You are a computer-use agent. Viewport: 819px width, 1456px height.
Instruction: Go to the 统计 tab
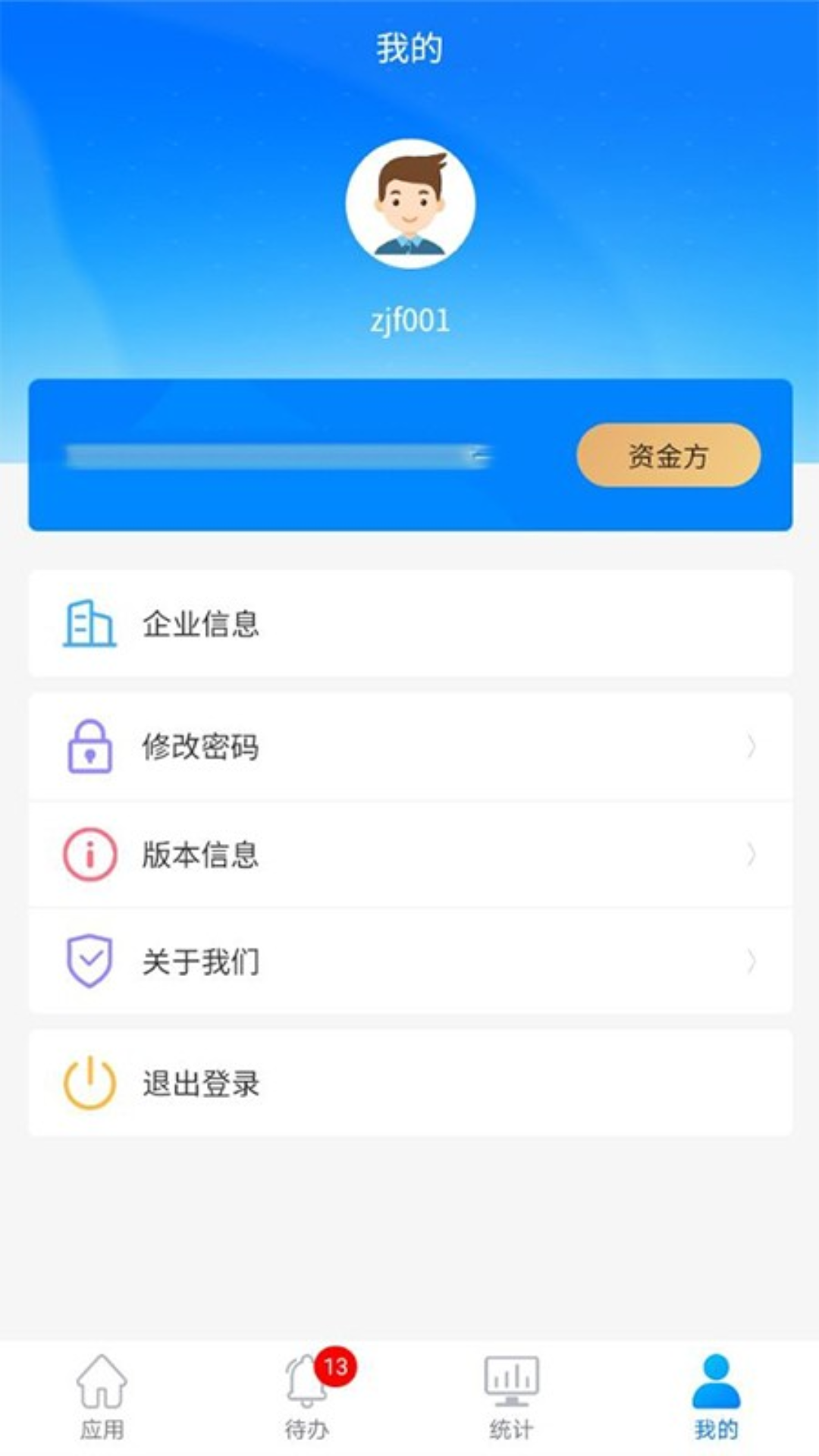511,1397
